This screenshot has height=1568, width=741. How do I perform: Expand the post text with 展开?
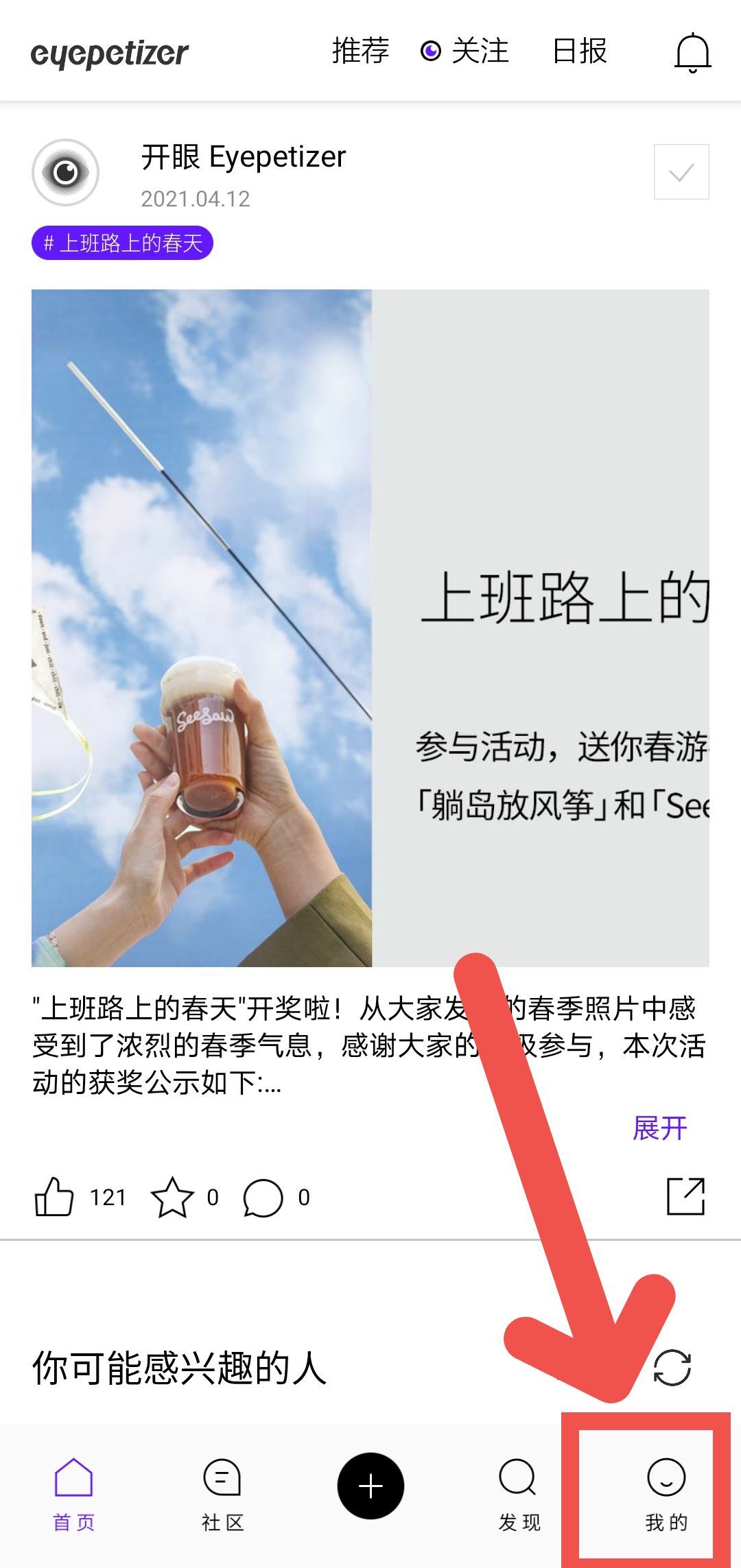[659, 1128]
